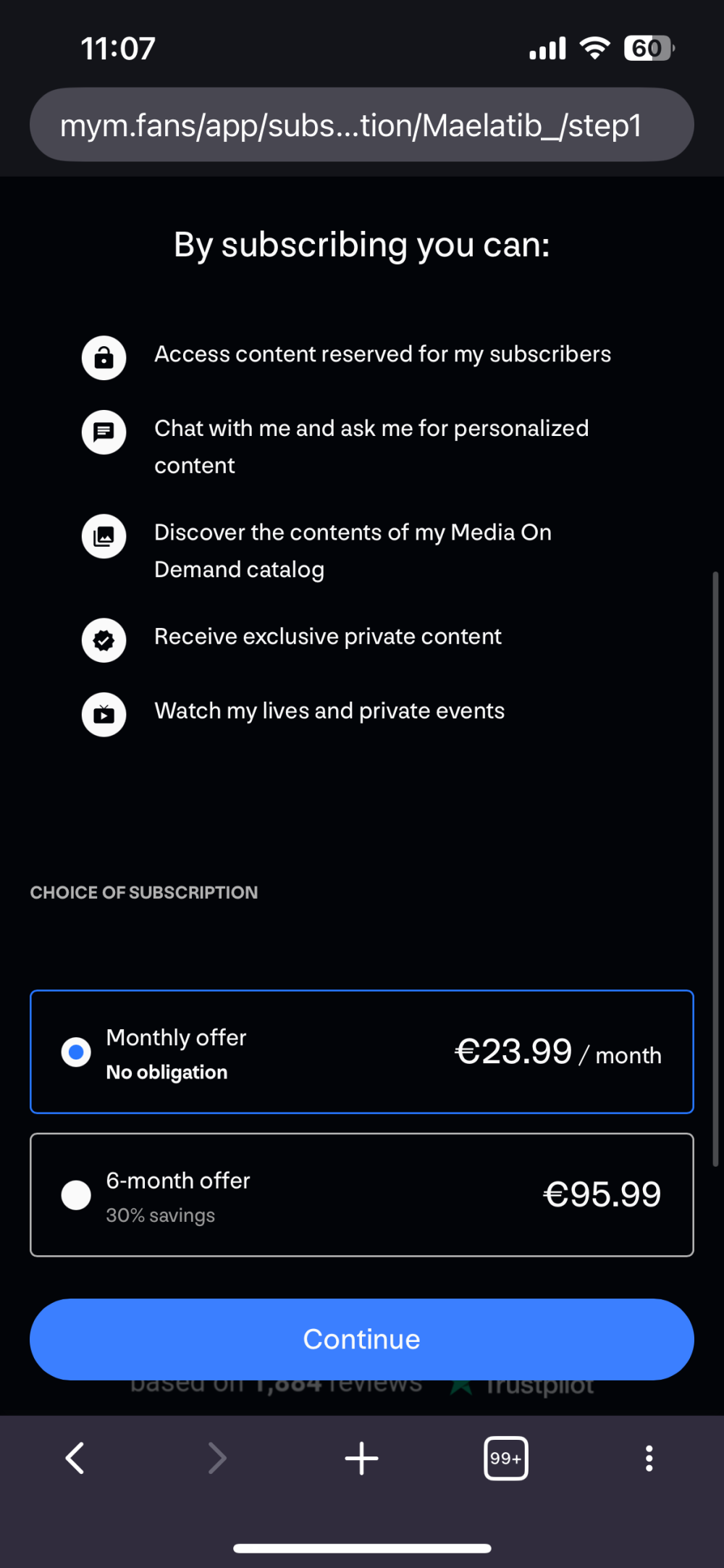Select the Monthly offer subscription
Viewport: 724px width, 1568px height.
(361, 1052)
